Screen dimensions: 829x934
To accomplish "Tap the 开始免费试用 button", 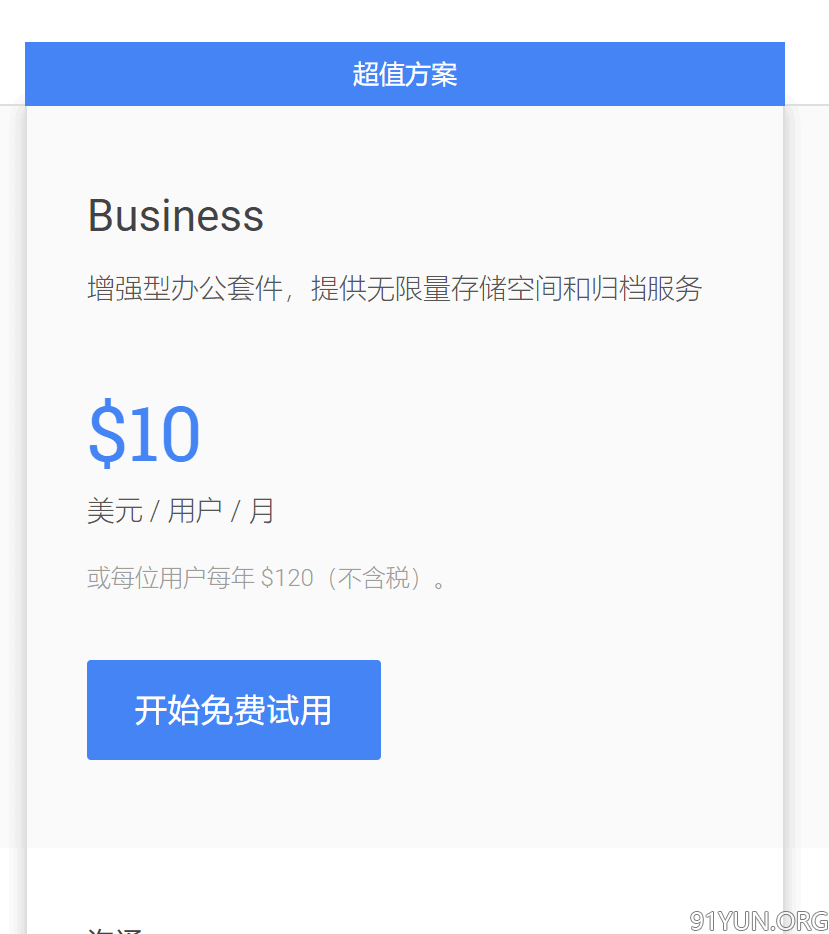I will pyautogui.click(x=233, y=710).
